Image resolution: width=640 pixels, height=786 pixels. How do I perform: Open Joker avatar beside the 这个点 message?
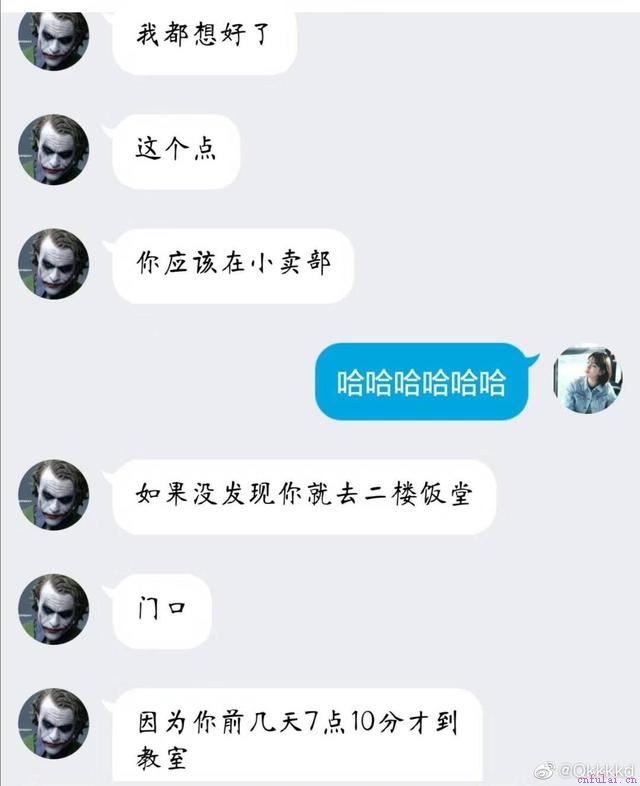click(x=54, y=149)
